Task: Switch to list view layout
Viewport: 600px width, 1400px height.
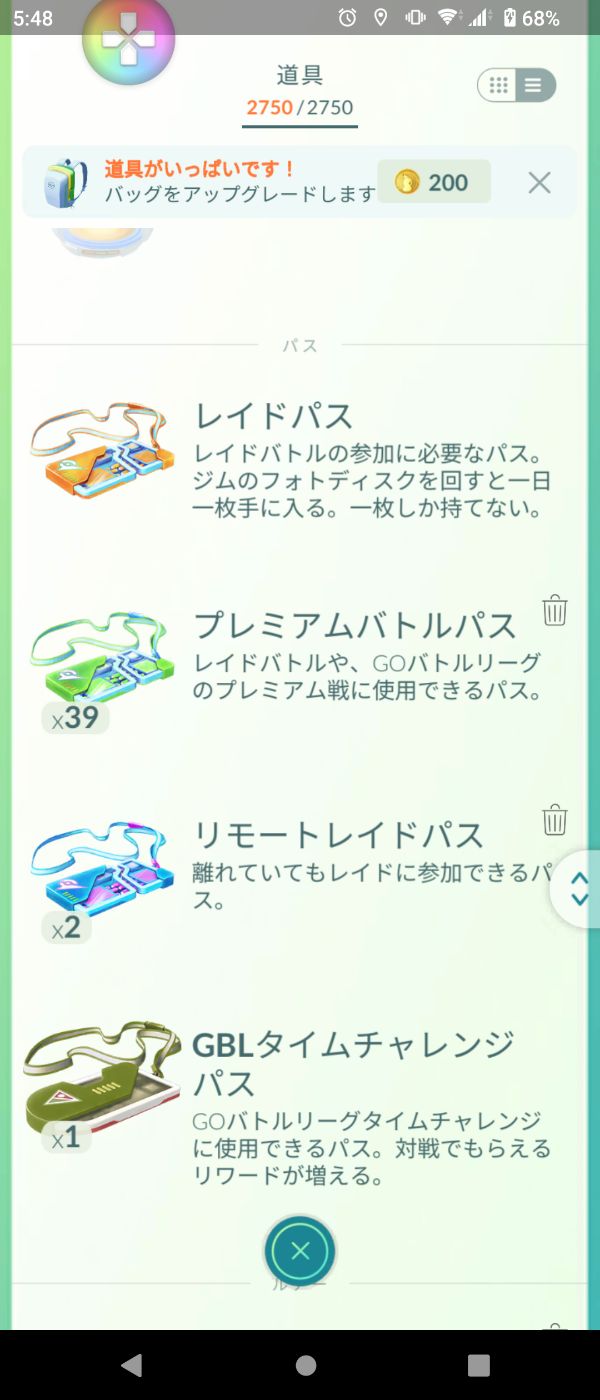Action: [534, 85]
